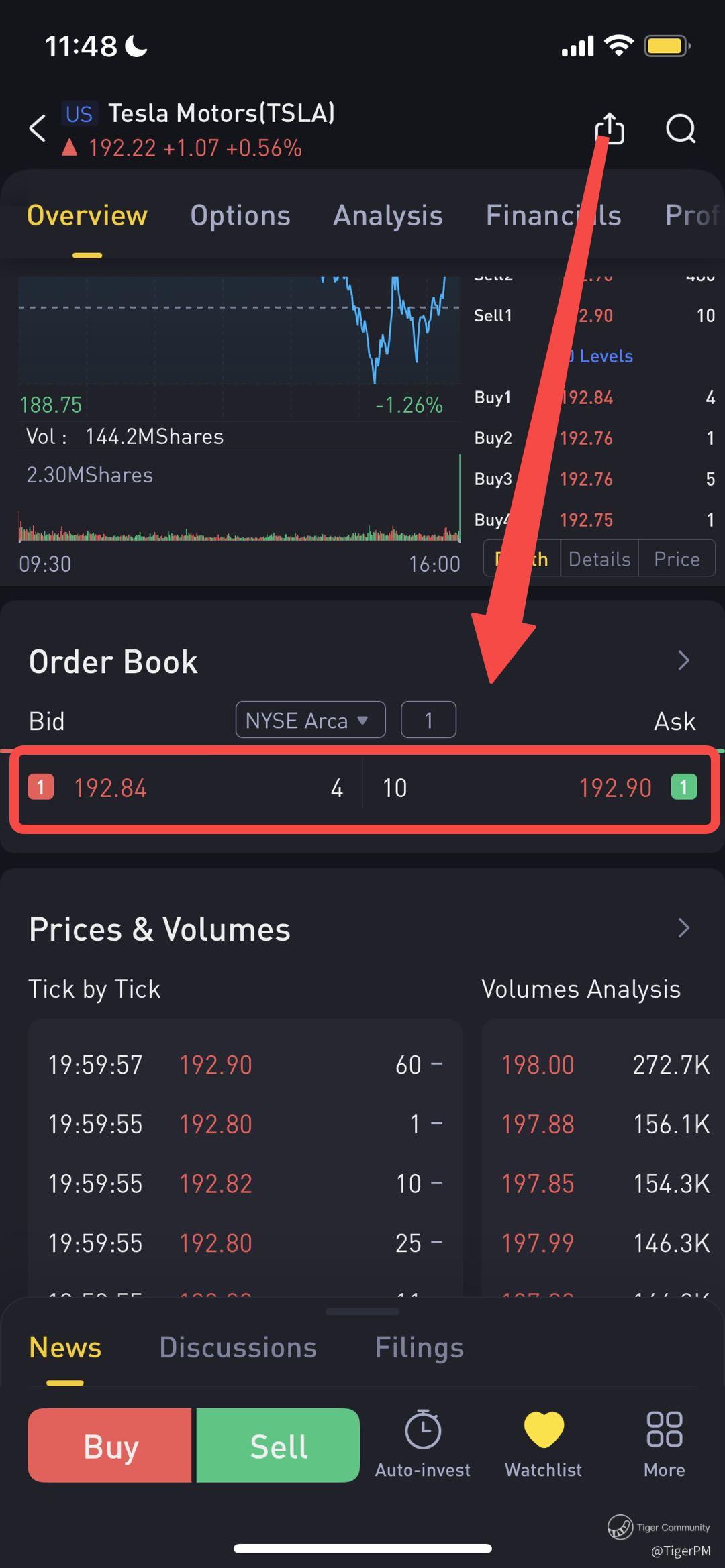Screen dimensions: 725x1568
Task: Change the order book level count
Action: 428,720
